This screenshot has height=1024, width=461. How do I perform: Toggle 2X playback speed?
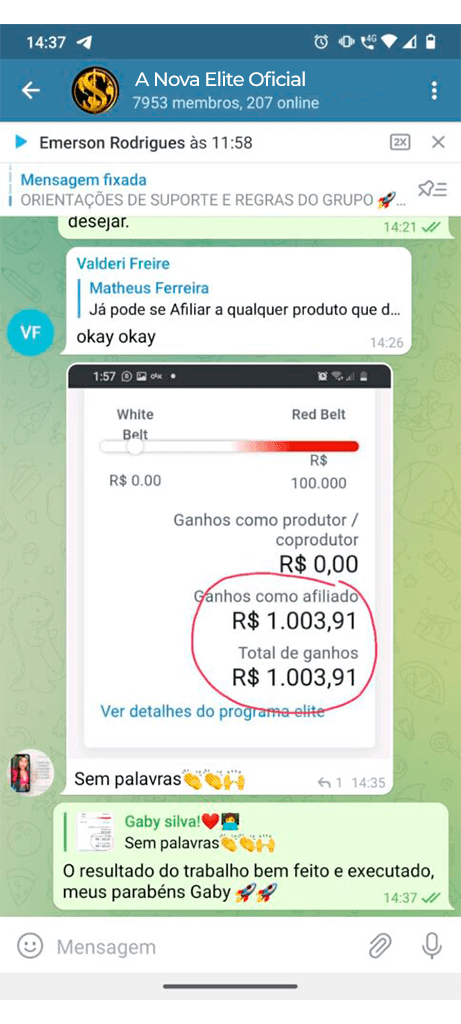[x=399, y=142]
